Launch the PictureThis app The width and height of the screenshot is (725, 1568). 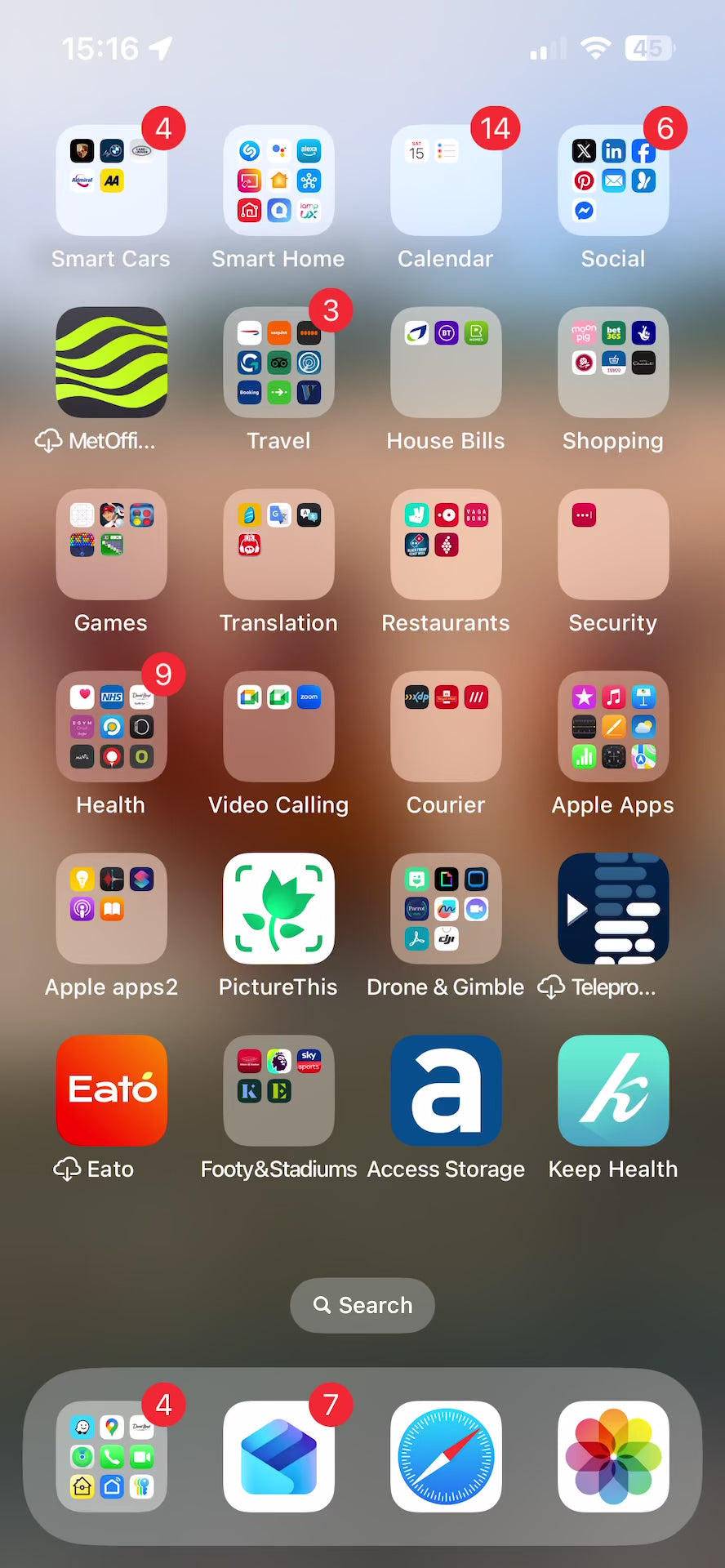(278, 909)
